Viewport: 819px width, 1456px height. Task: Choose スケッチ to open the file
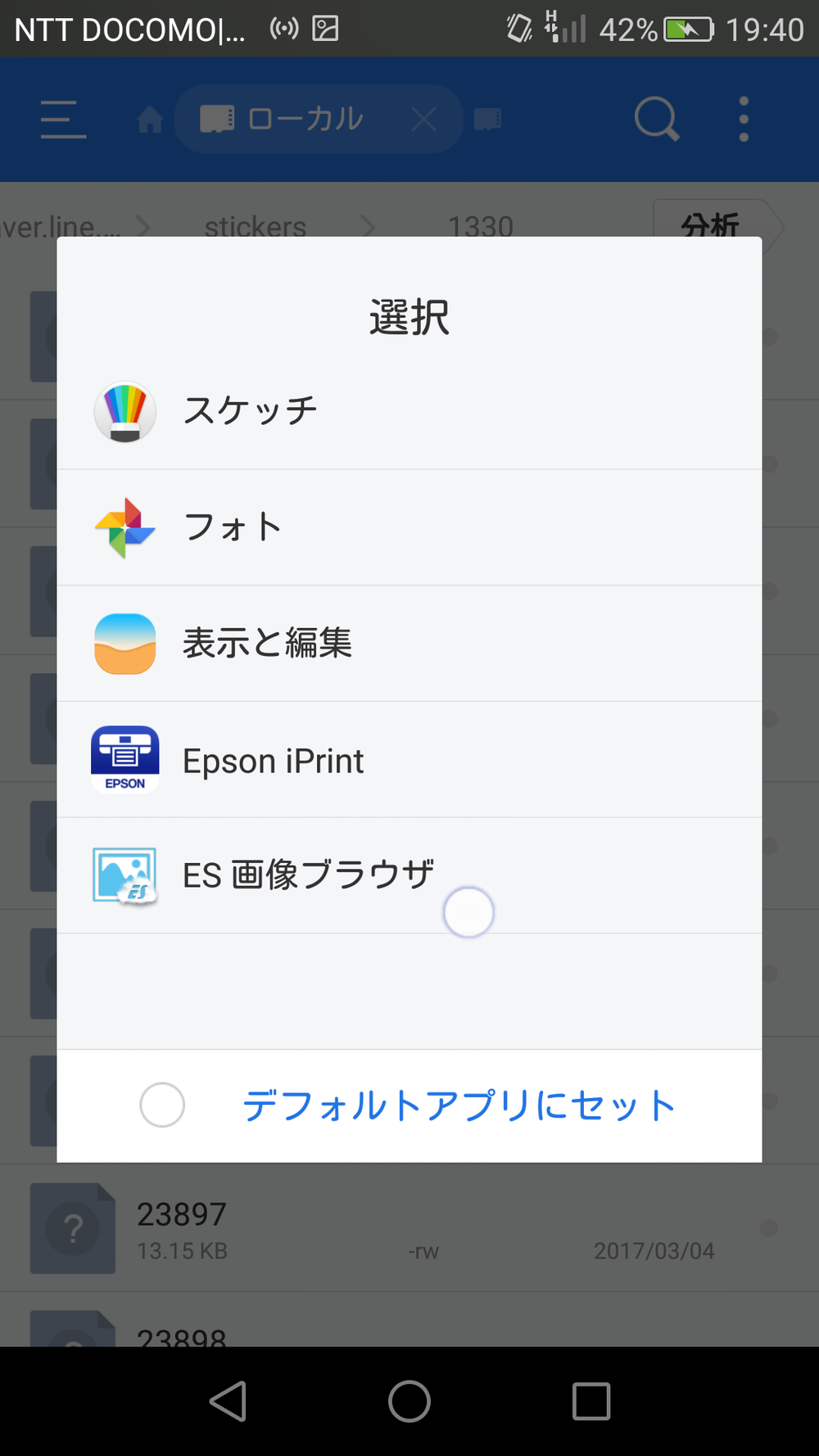pos(409,411)
